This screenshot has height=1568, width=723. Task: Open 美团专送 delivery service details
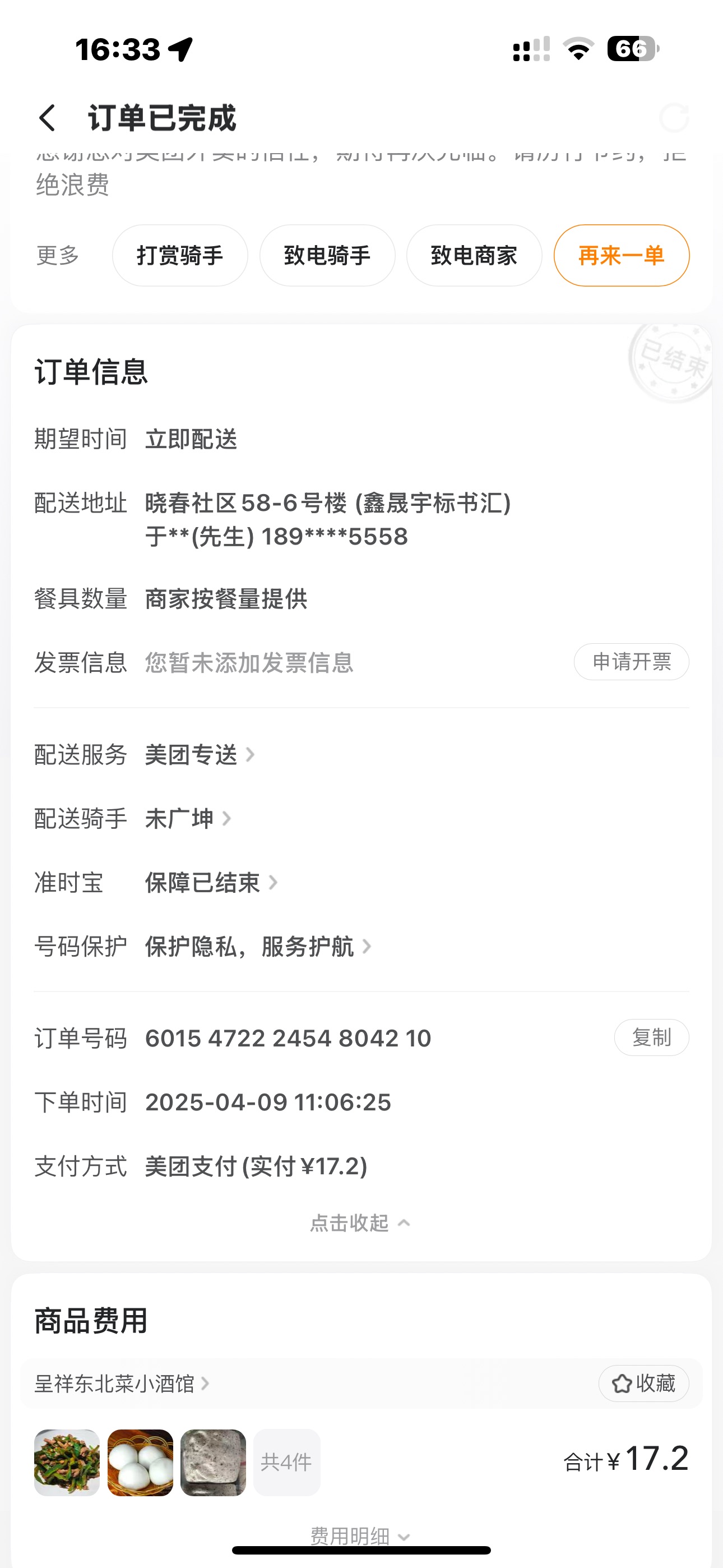pyautogui.click(x=199, y=755)
